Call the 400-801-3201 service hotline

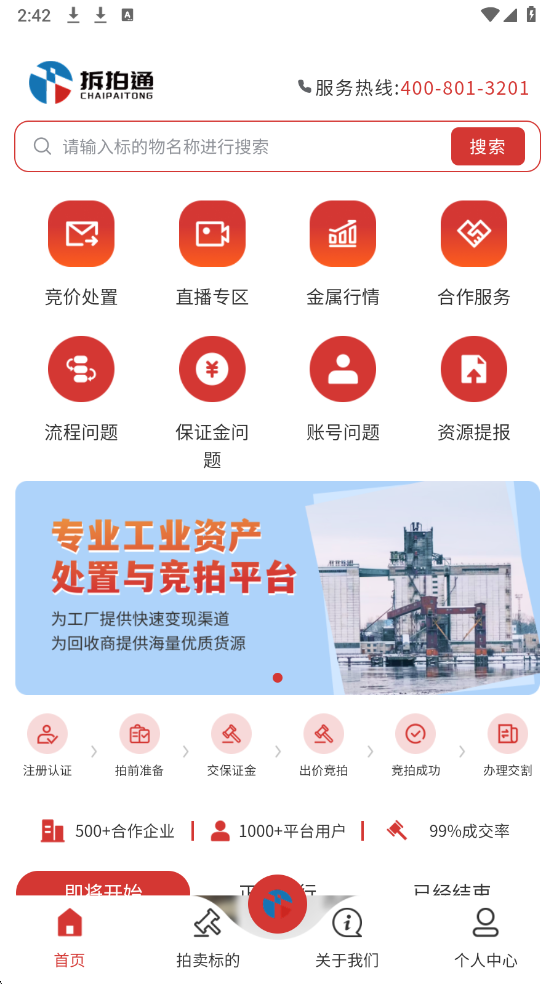point(465,88)
